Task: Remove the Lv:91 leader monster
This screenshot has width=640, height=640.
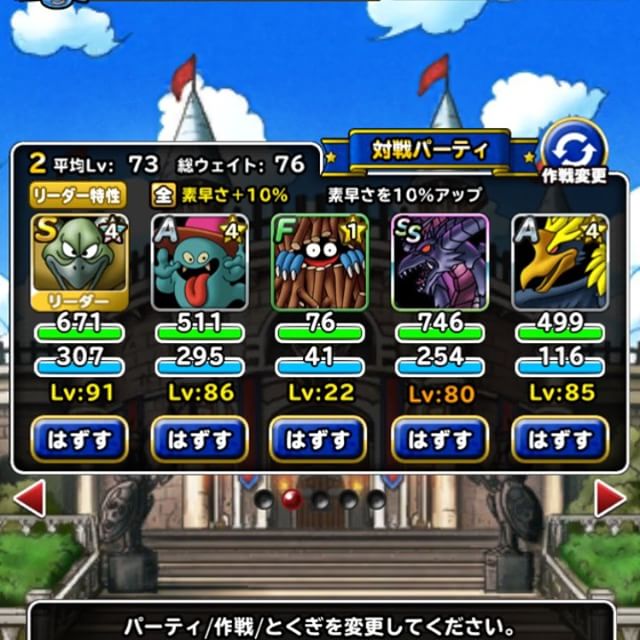Action: coord(80,440)
